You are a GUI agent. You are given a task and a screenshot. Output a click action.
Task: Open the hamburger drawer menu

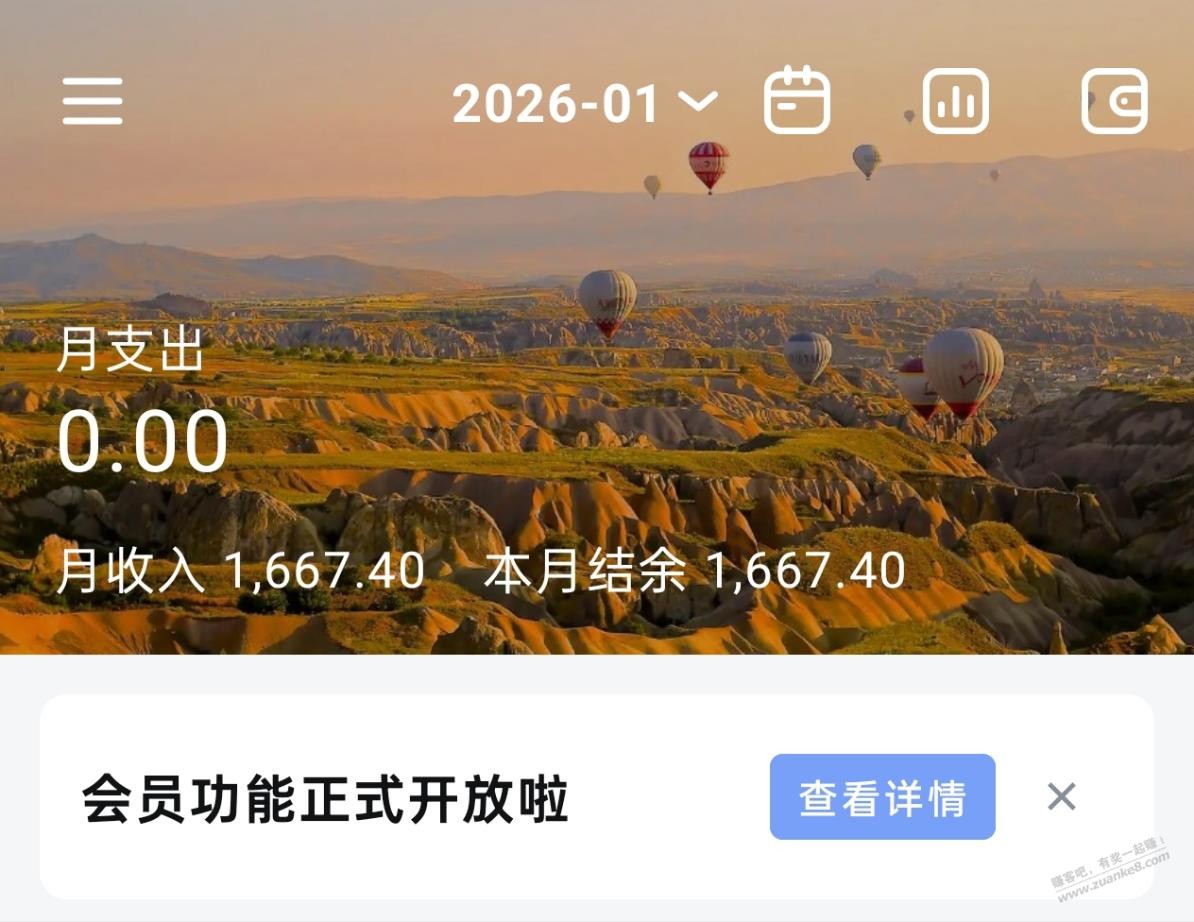click(92, 101)
